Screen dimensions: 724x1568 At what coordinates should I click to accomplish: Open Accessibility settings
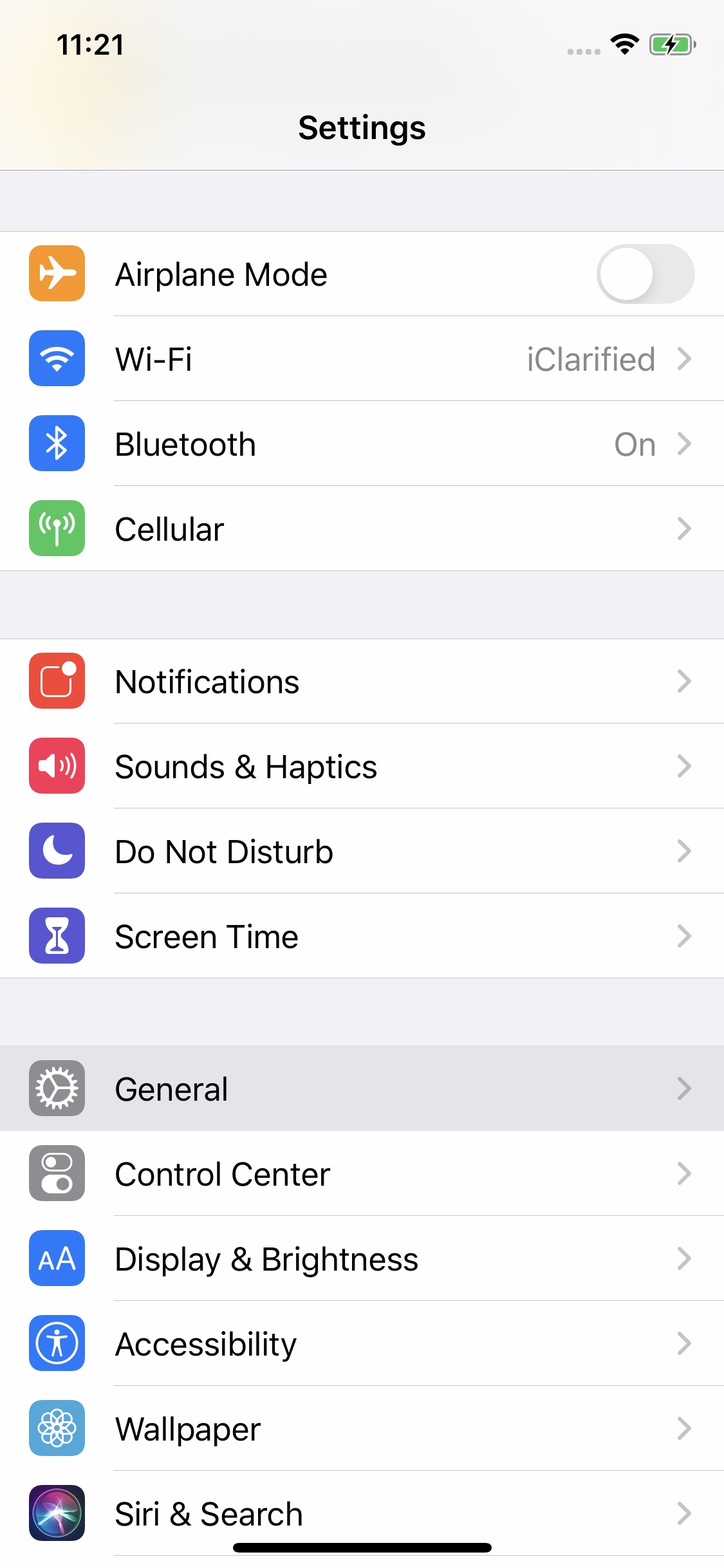coord(362,1344)
